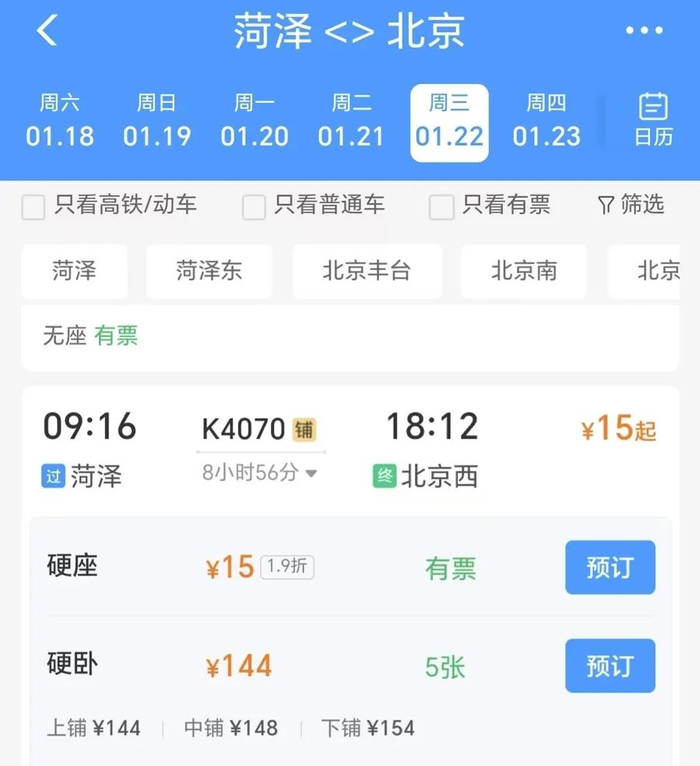The image size is (700, 766).
Task: Book the 硬卧 ticket with 预订
Action: click(610, 666)
